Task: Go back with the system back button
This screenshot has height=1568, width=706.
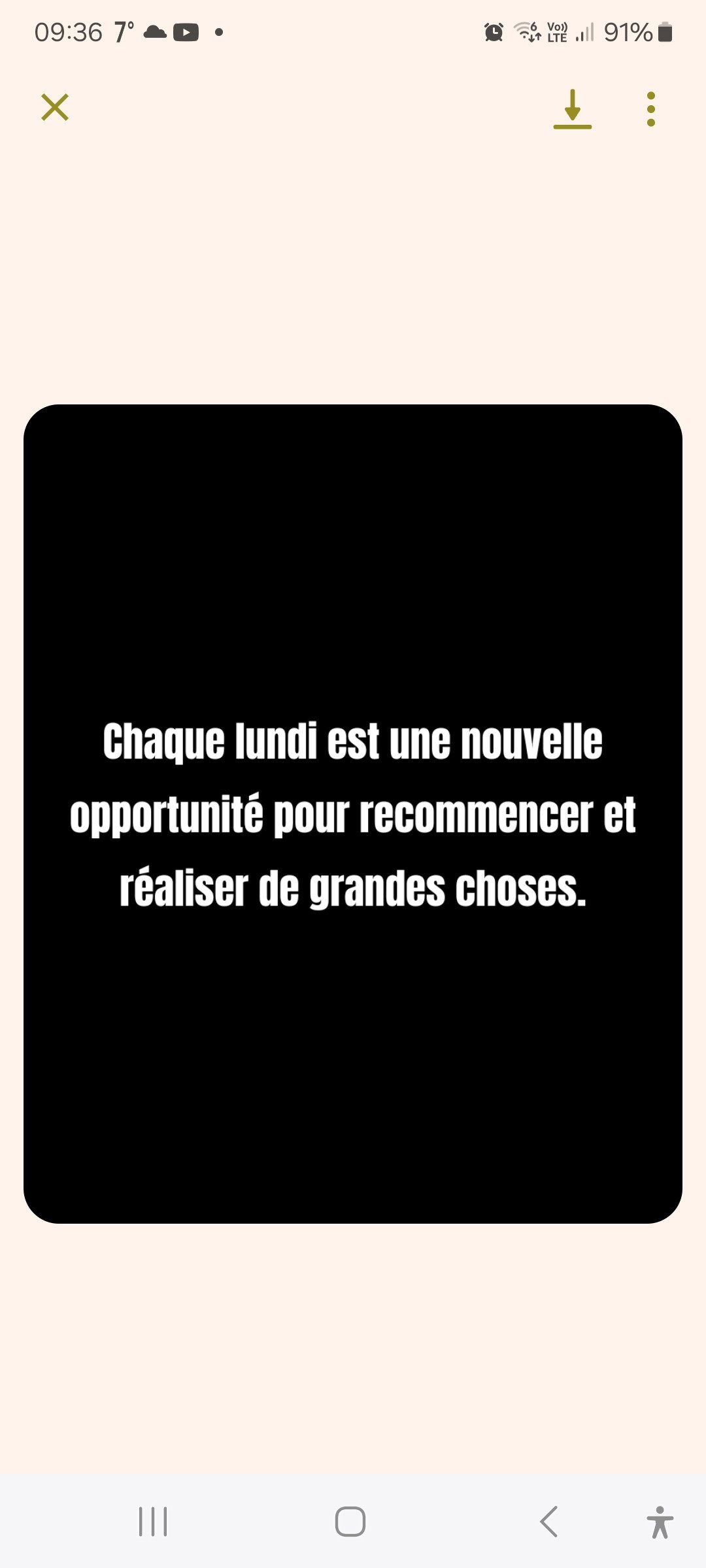Action: 549,1522
